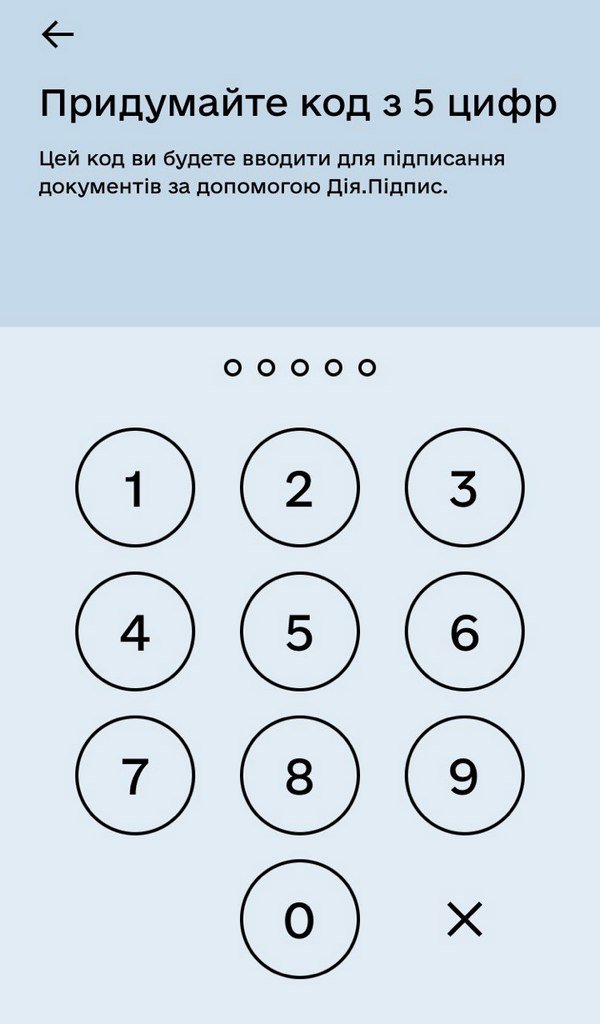This screenshot has width=600, height=1024.
Task: Select digit 3 on the keypad
Action: pyautogui.click(x=464, y=488)
